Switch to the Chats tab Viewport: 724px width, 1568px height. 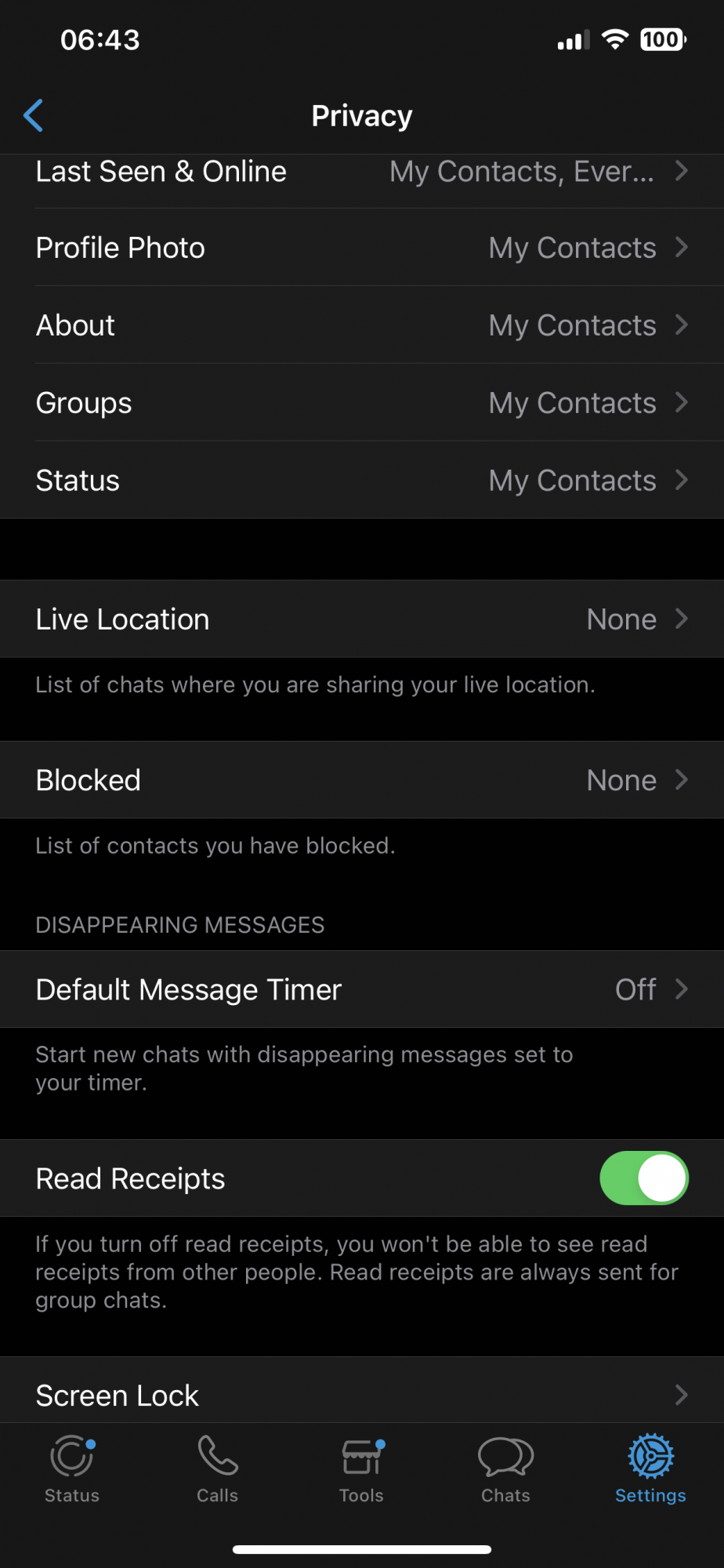[506, 1470]
